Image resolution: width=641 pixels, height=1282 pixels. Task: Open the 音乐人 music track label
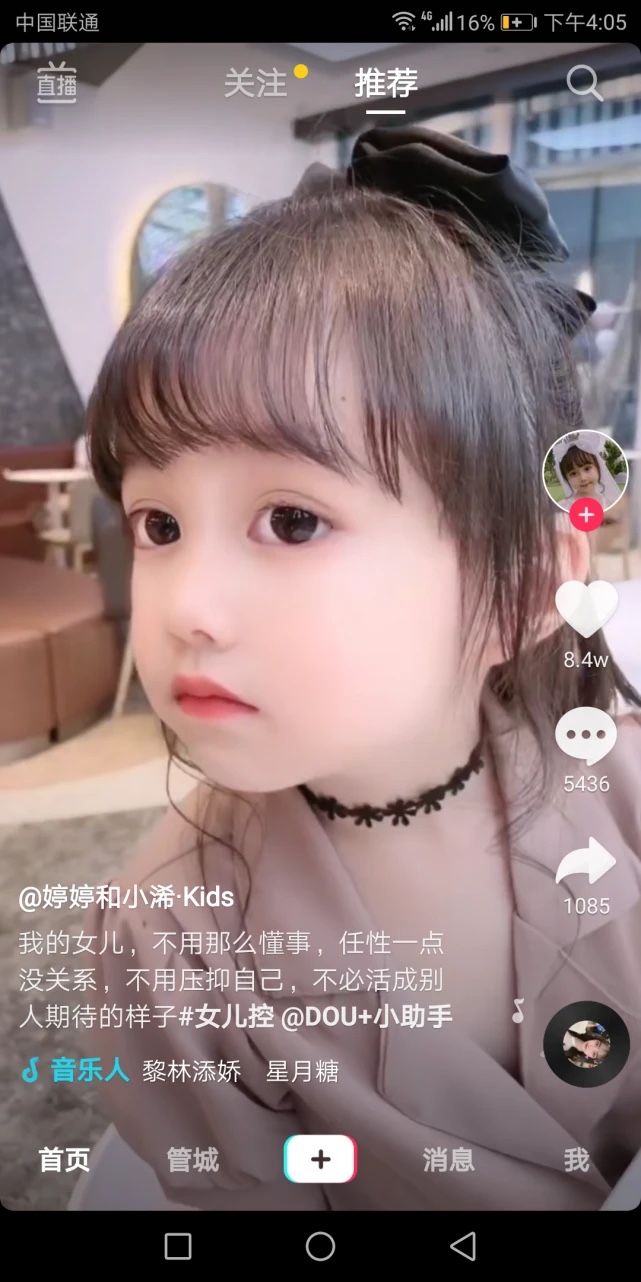point(90,1071)
